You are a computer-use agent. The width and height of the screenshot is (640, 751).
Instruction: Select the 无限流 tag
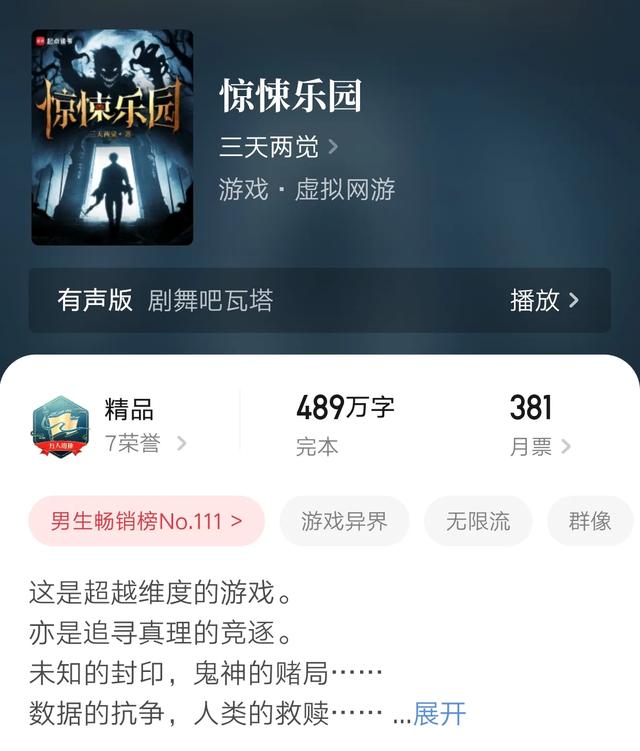[478, 521]
